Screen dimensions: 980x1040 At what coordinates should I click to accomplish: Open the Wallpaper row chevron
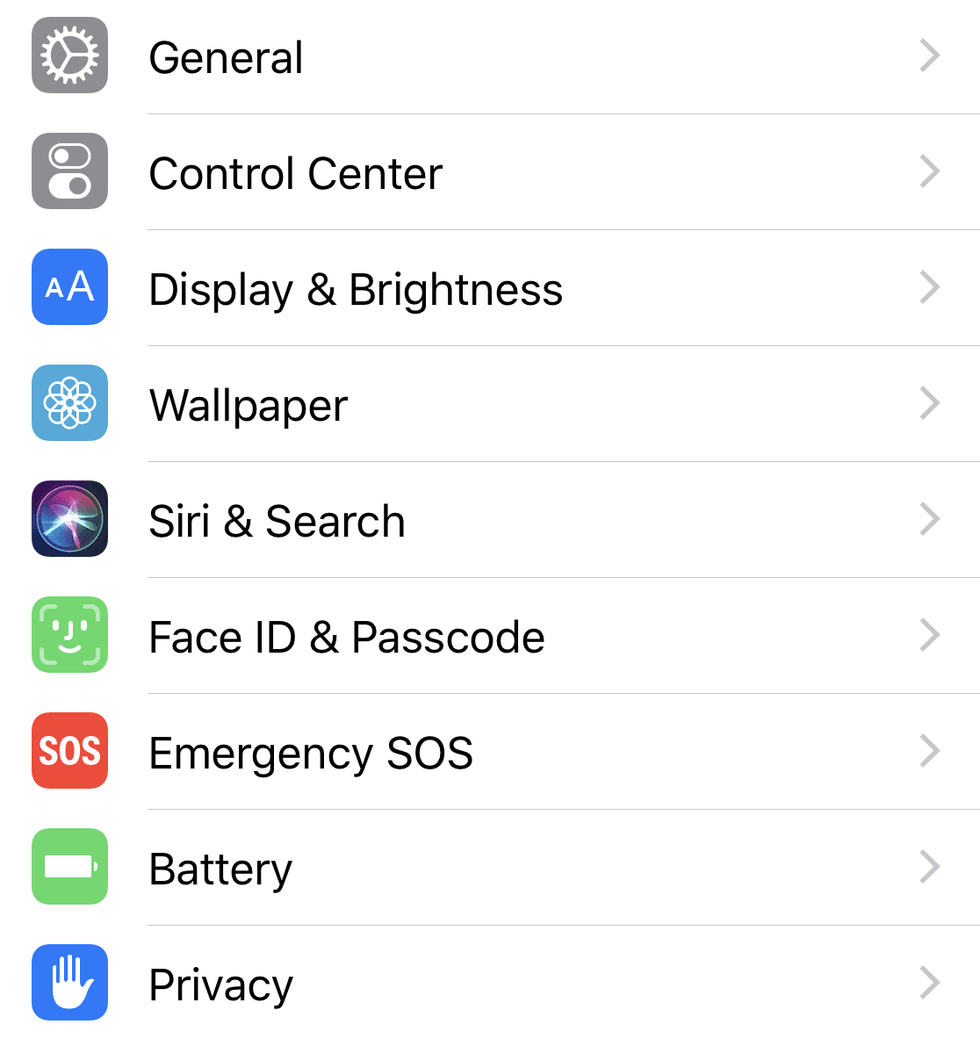click(x=930, y=403)
